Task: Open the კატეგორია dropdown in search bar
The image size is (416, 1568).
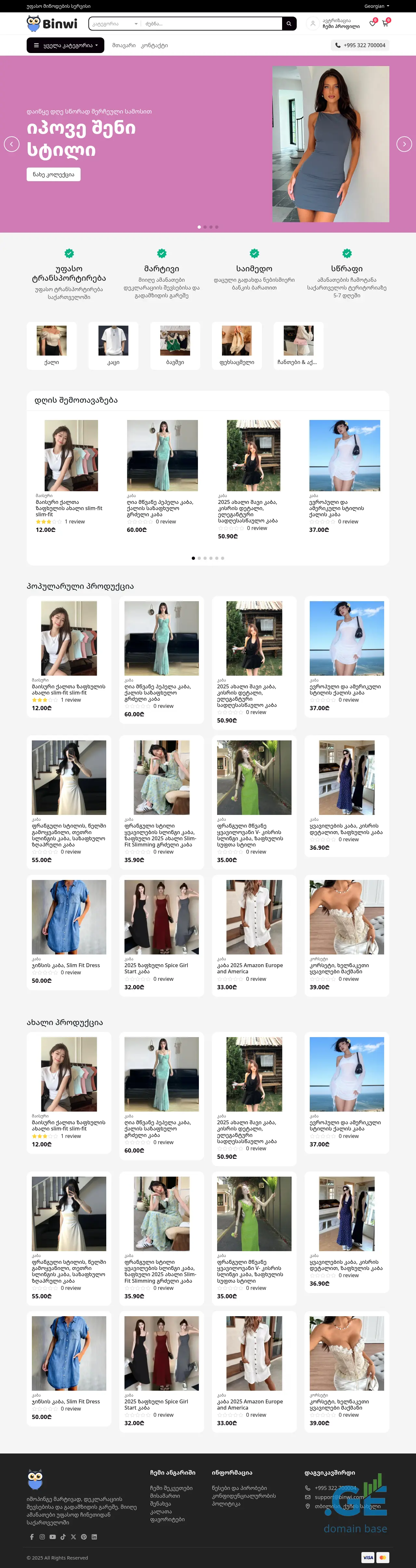Action: [115, 24]
